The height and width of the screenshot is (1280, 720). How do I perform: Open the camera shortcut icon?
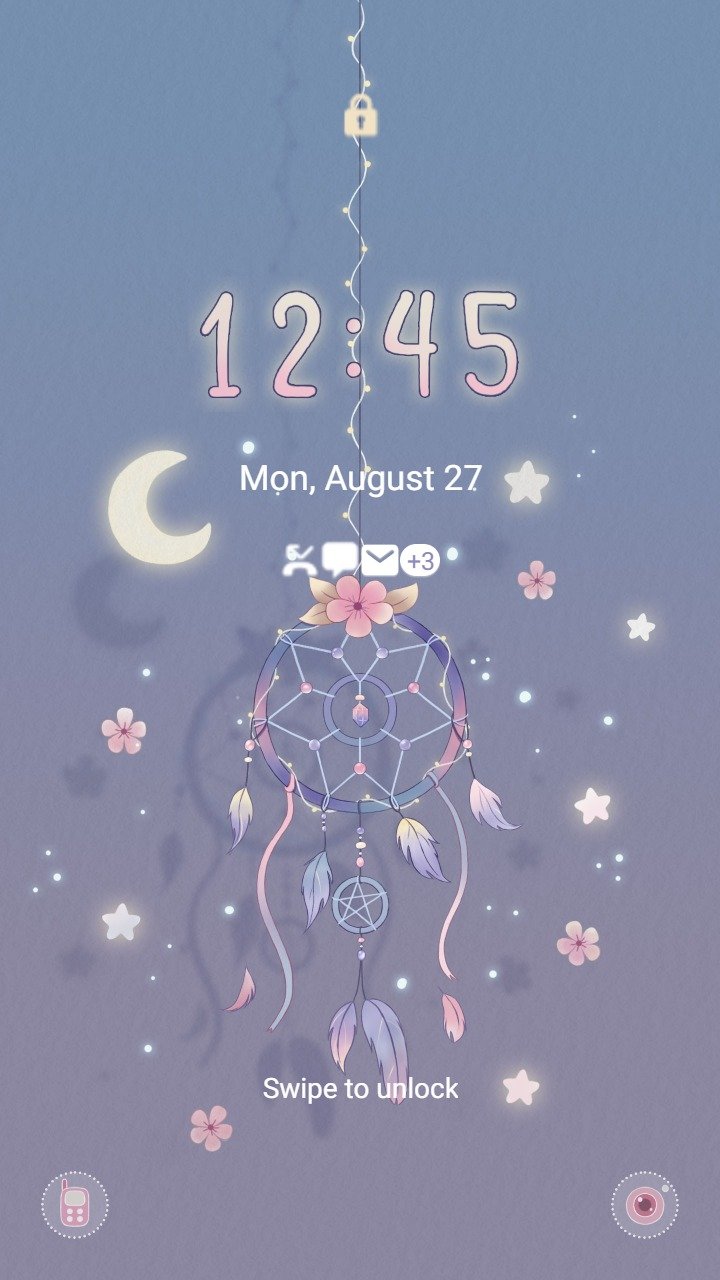click(644, 1204)
